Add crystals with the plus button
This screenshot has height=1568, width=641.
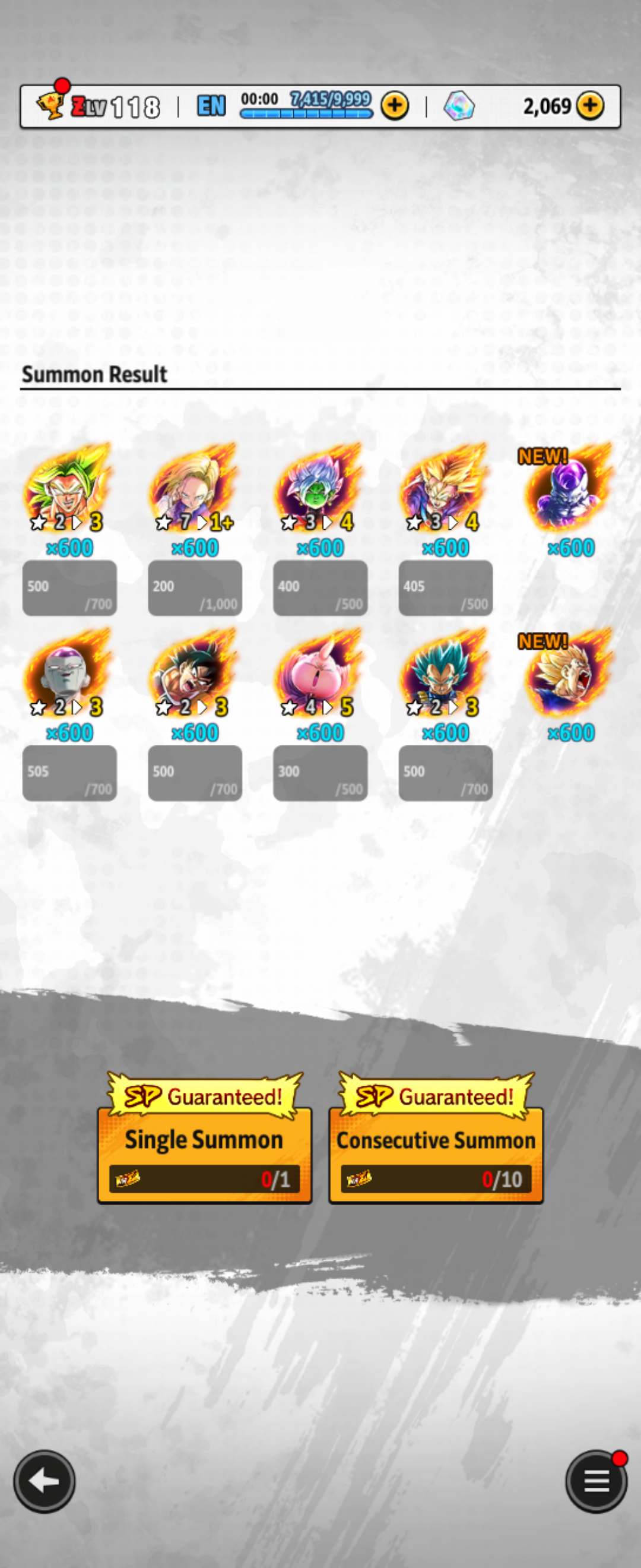tap(590, 106)
